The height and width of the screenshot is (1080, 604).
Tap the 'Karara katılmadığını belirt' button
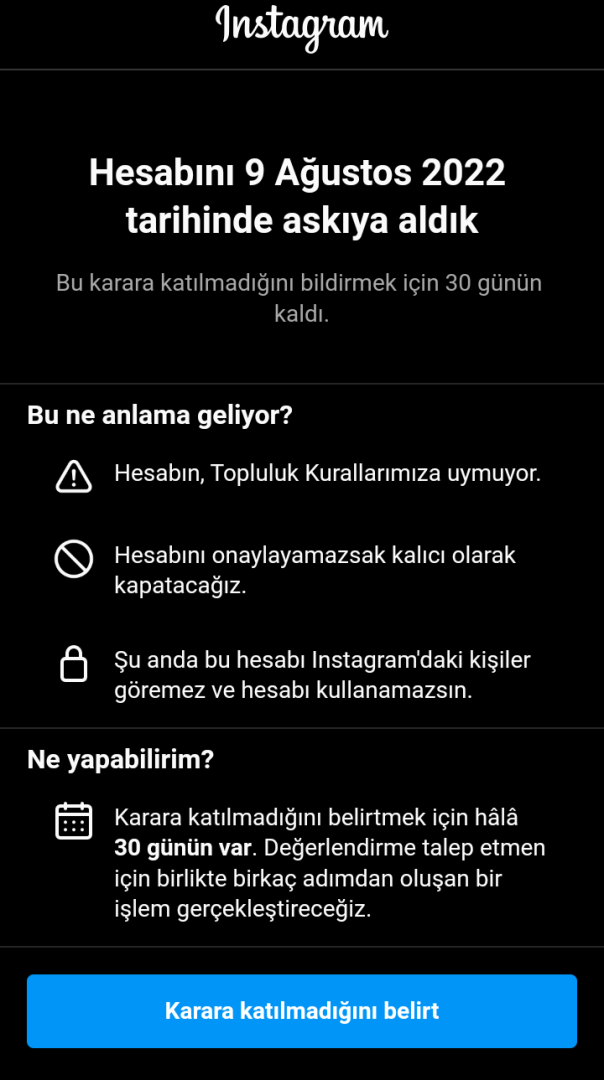point(302,1010)
